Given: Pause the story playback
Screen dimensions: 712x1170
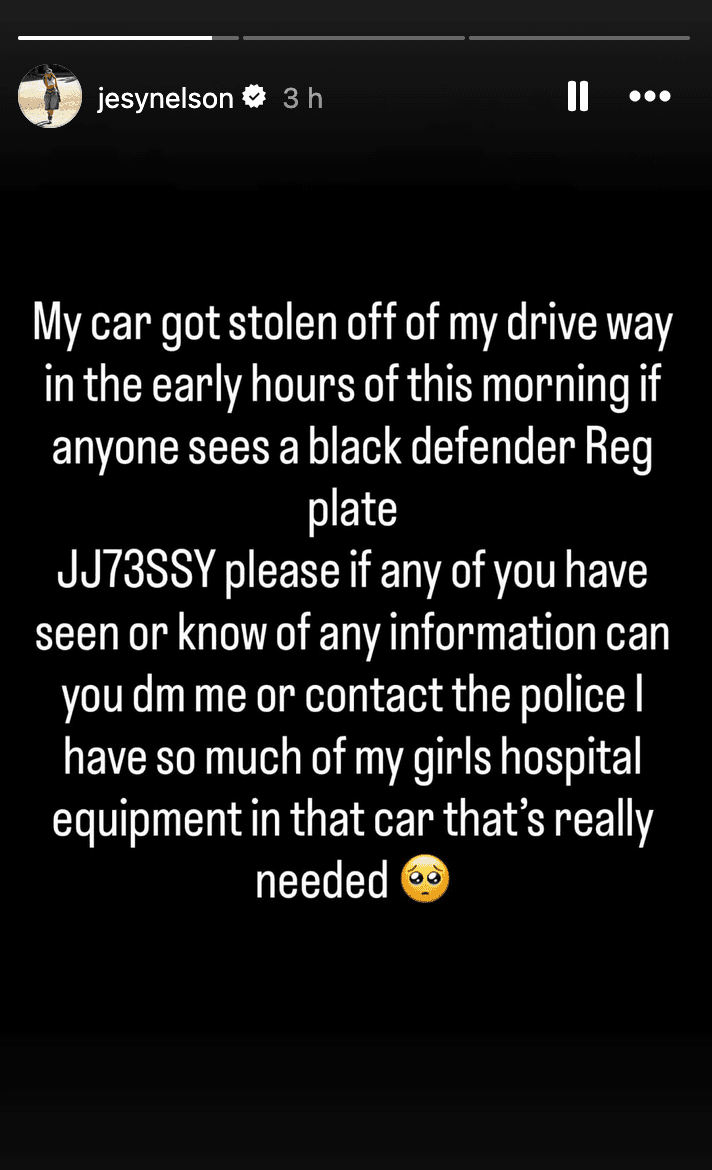Looking at the screenshot, I should tap(578, 97).
